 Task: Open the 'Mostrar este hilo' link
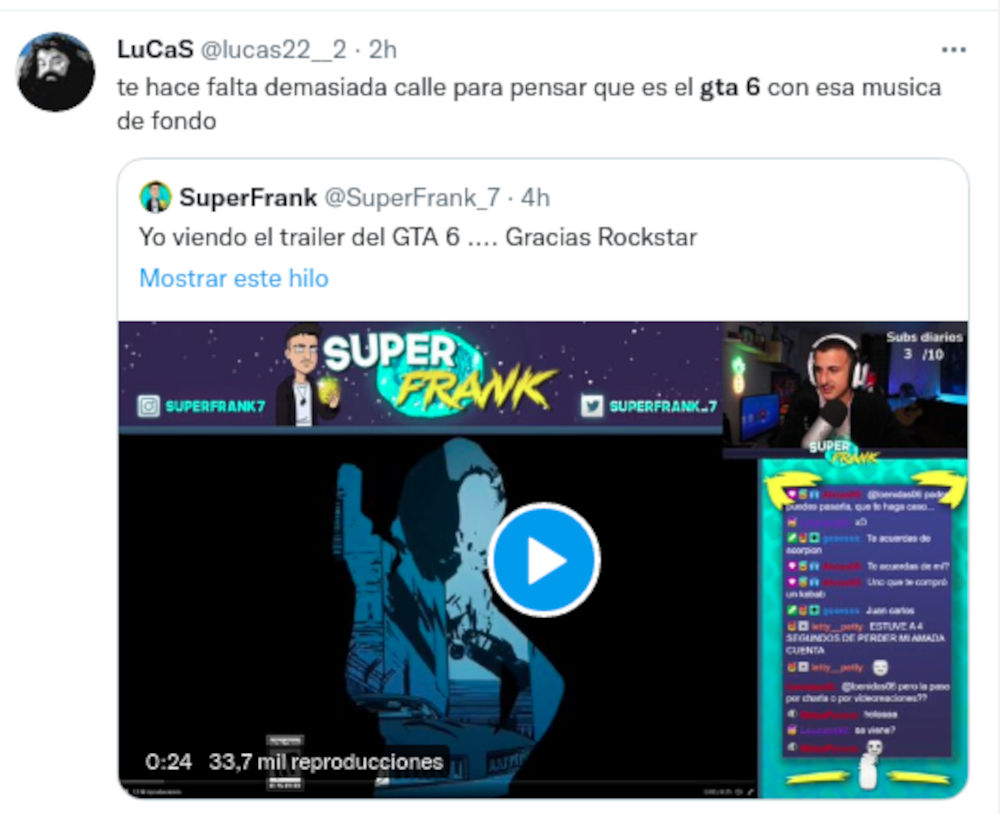pos(233,278)
